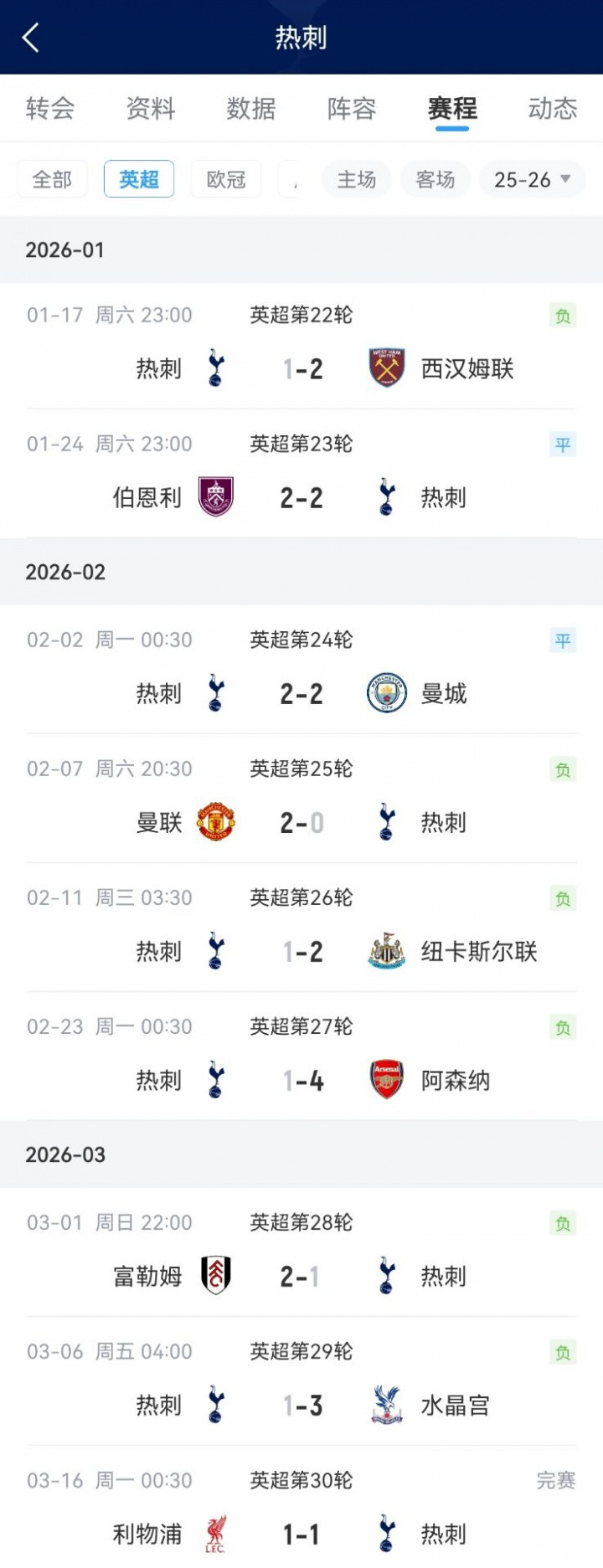
Task: Open the 热刺 vs 西汉姆联 match
Action: pos(301,368)
